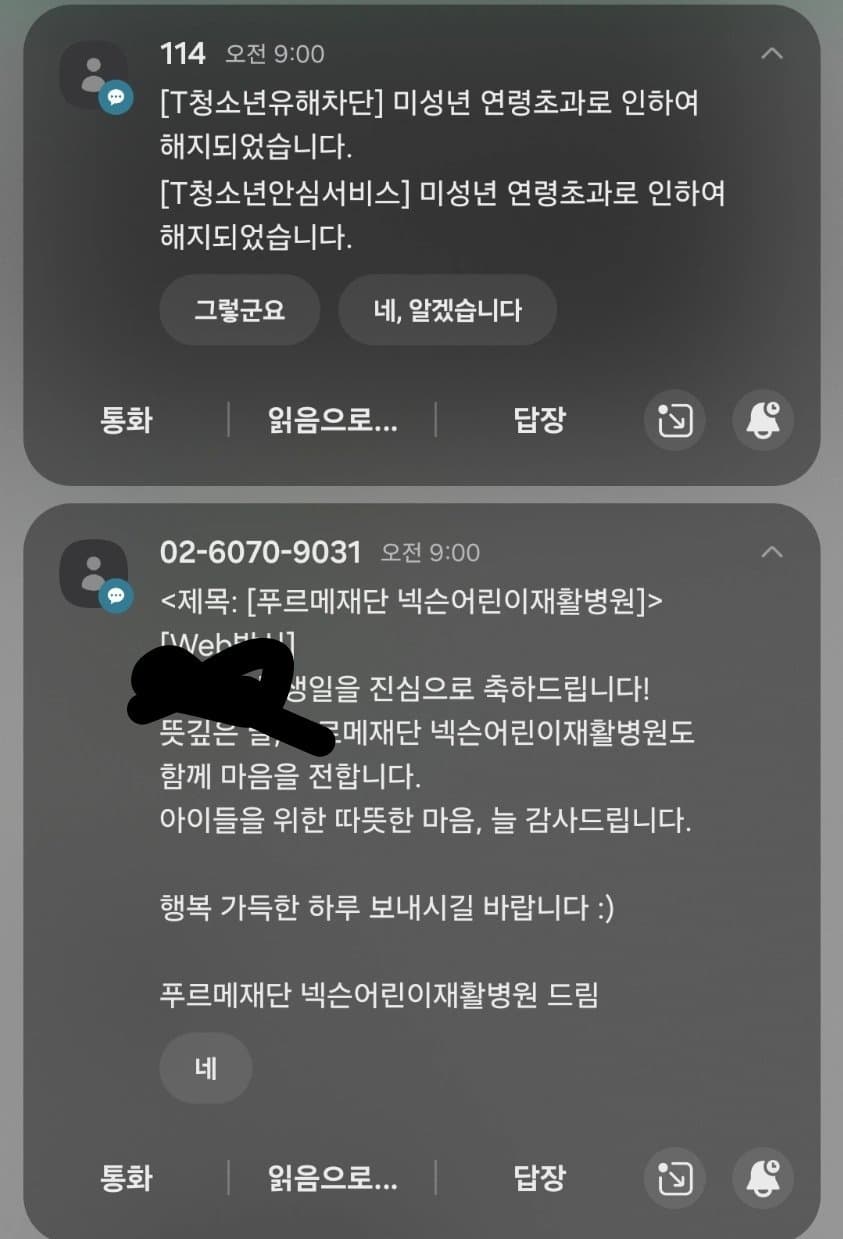Mark the 114 message as read
Image resolution: width=843 pixels, height=1239 pixels.
click(x=332, y=419)
